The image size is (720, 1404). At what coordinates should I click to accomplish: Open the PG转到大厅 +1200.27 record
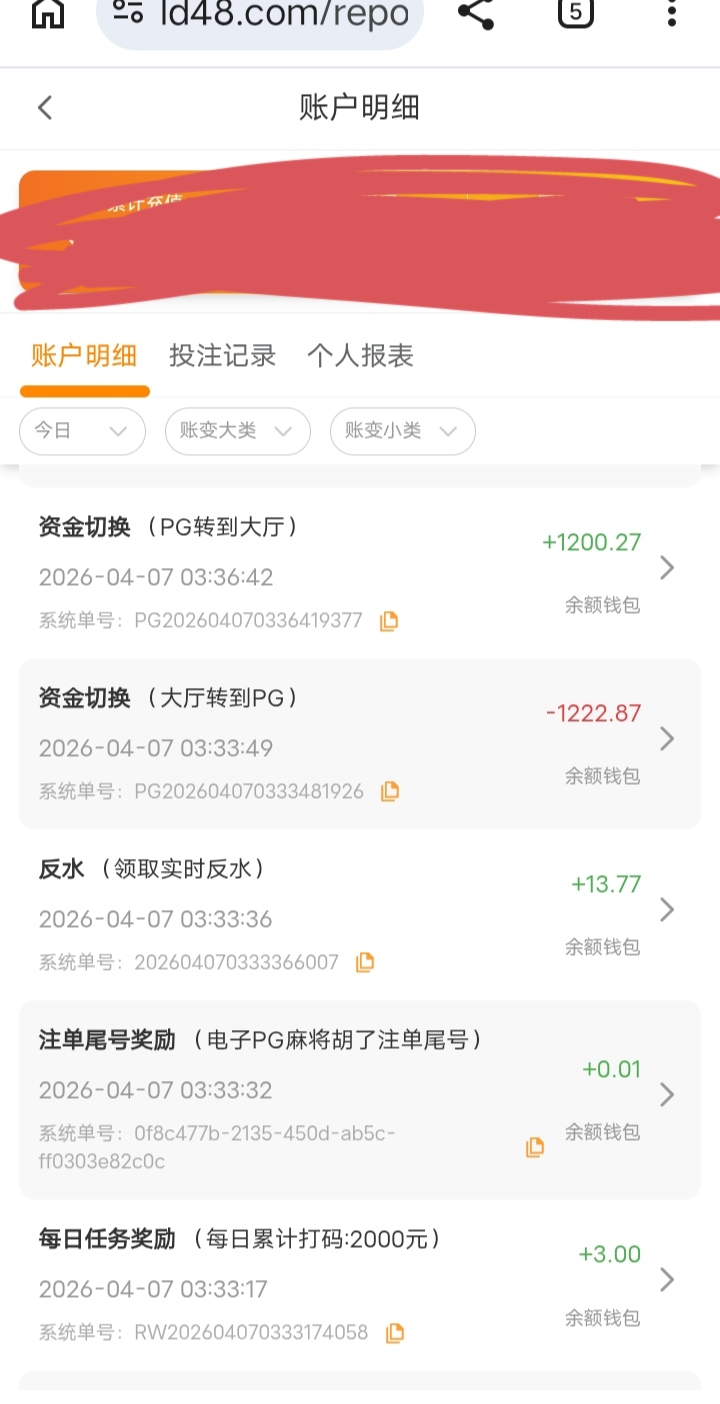pyautogui.click(x=360, y=568)
